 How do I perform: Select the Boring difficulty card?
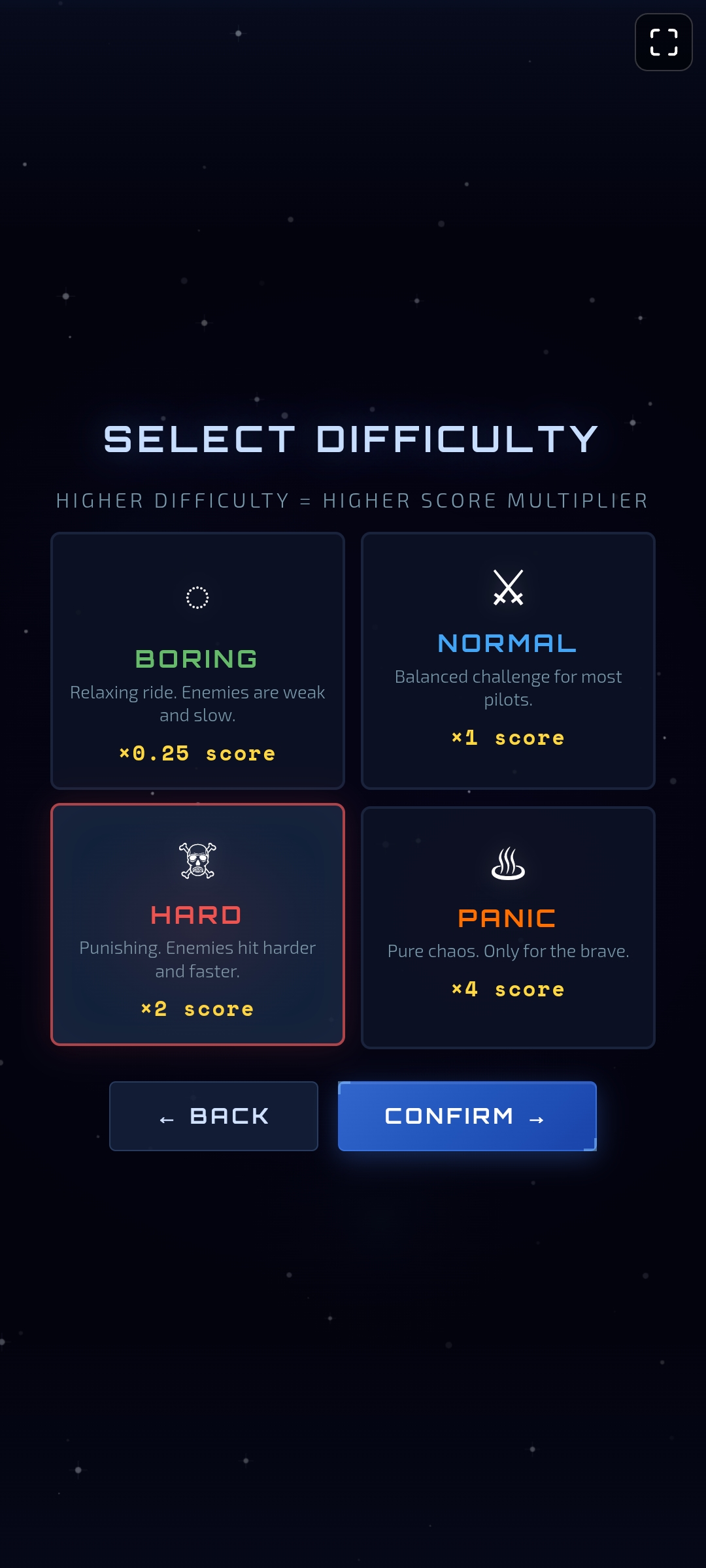click(197, 661)
